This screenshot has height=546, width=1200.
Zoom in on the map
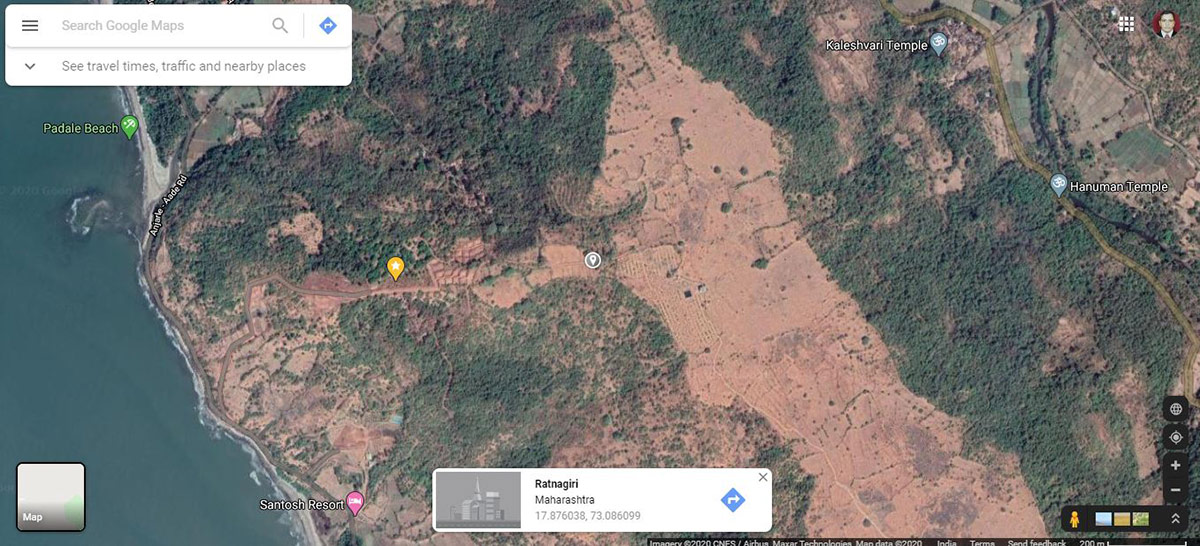[1176, 466]
